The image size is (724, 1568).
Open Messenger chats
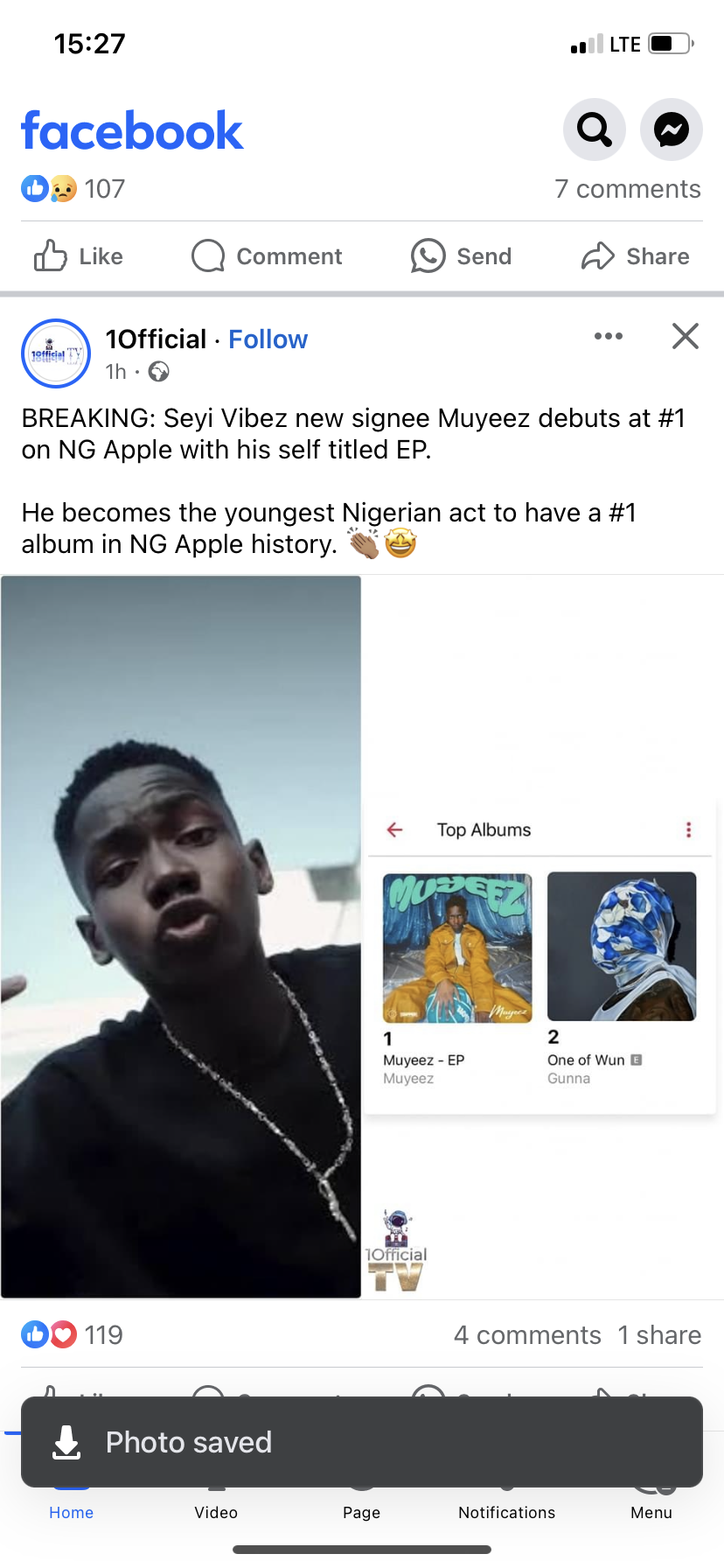pos(672,129)
